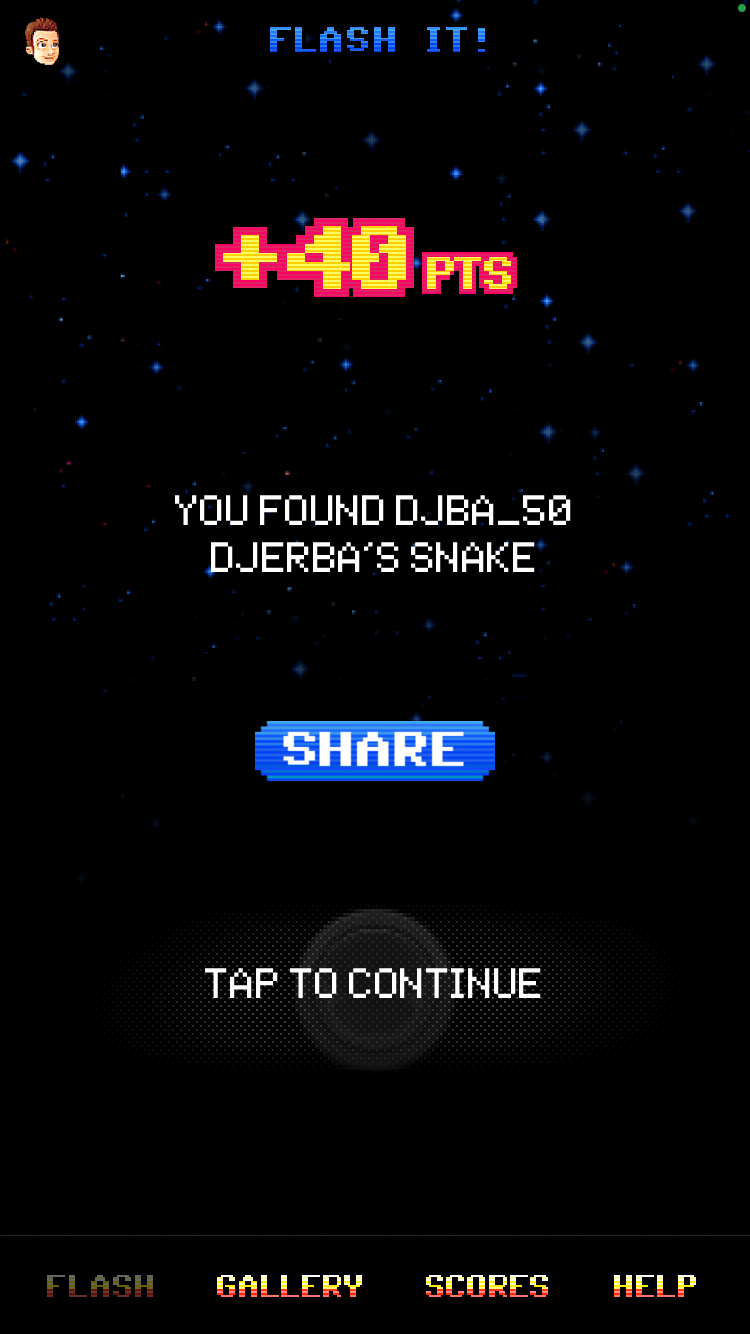Tap to continue

[373, 984]
